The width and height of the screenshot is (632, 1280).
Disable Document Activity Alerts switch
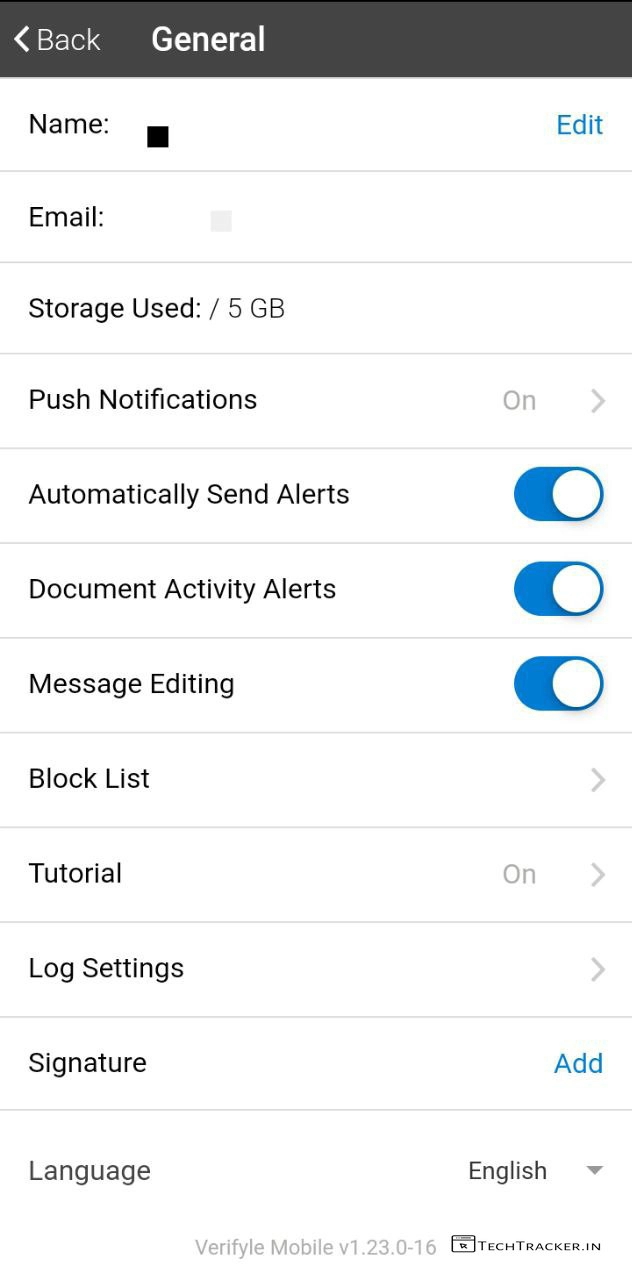click(x=558, y=589)
